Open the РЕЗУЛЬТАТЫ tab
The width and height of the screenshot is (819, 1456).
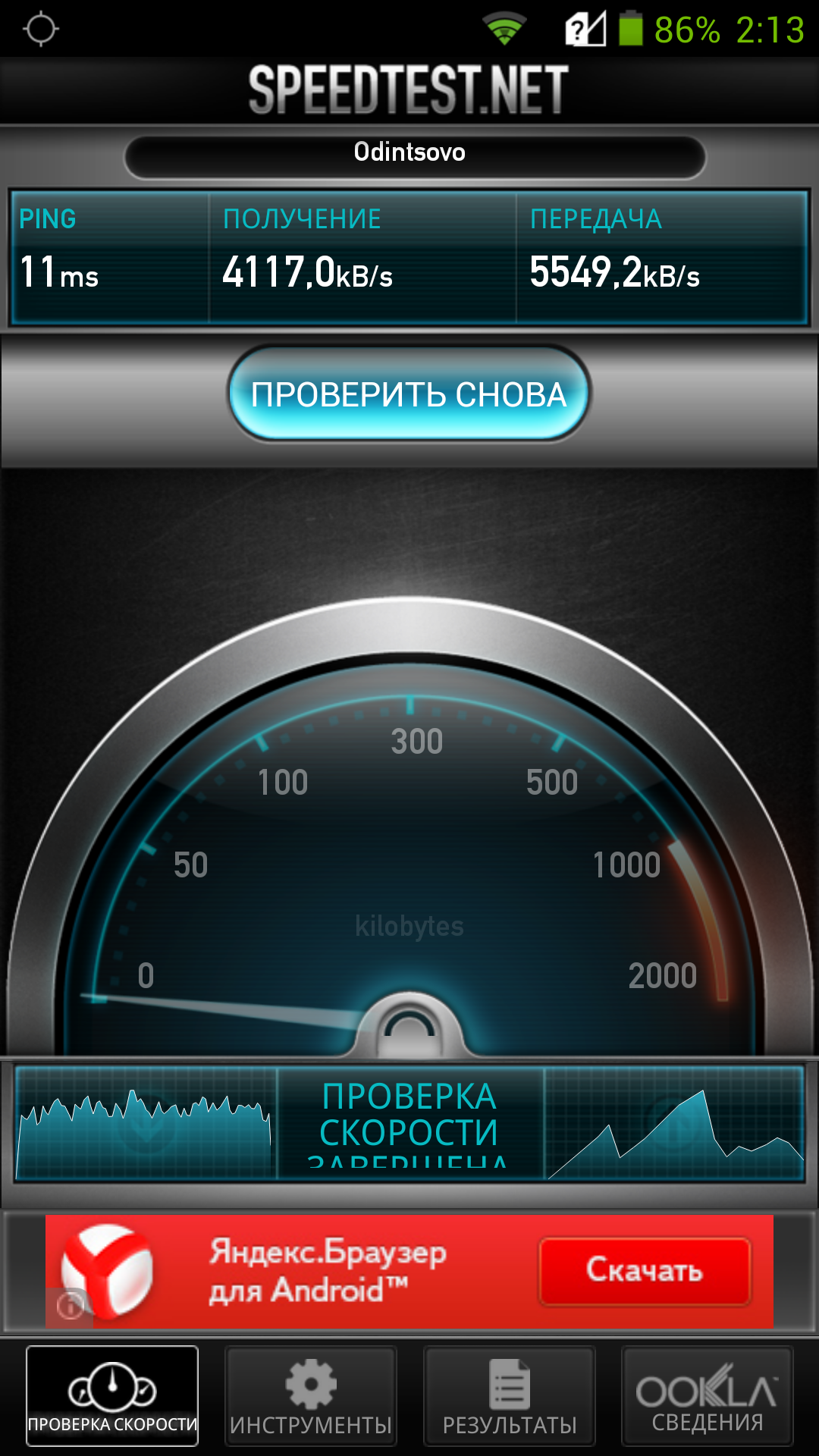pyautogui.click(x=510, y=1396)
